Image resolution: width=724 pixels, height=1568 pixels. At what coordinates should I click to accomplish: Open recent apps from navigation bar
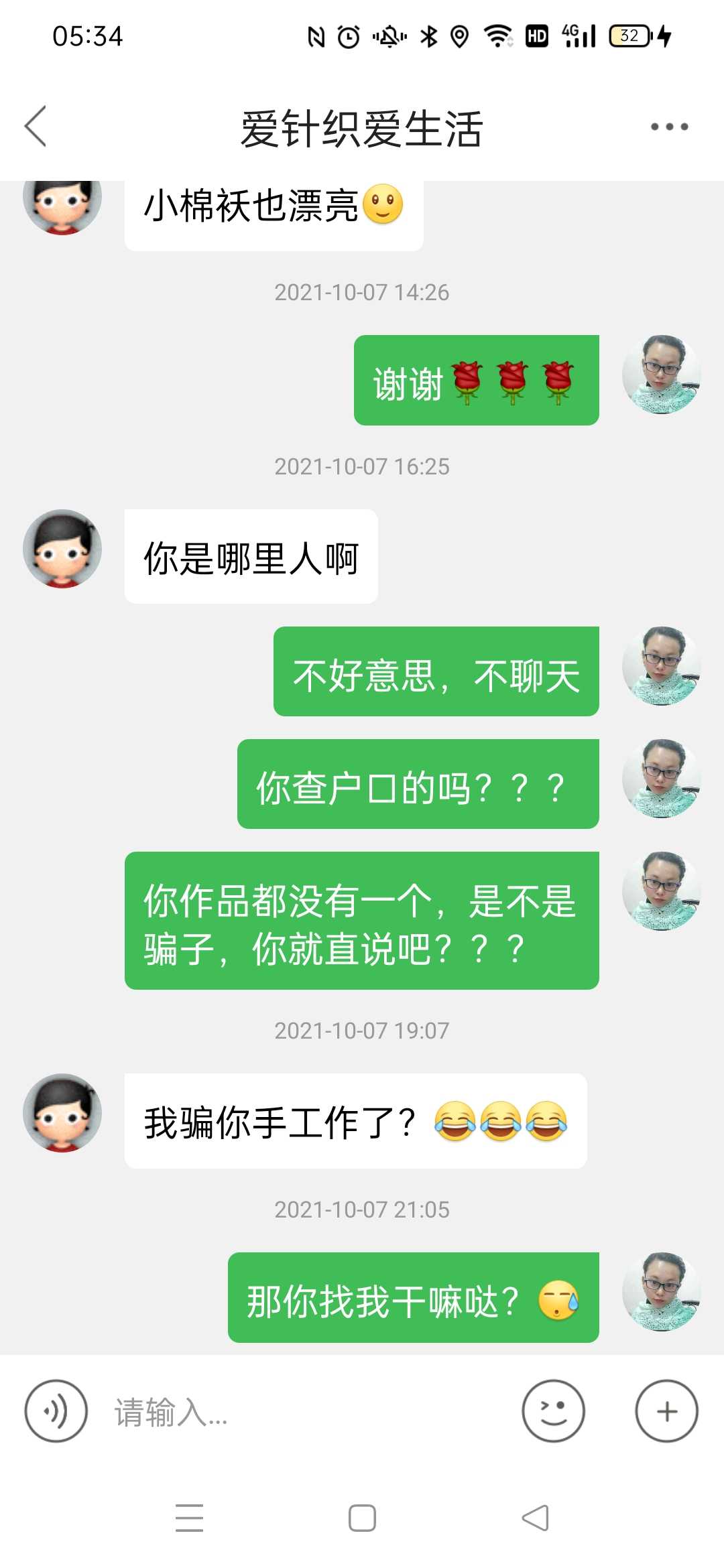[189, 1518]
